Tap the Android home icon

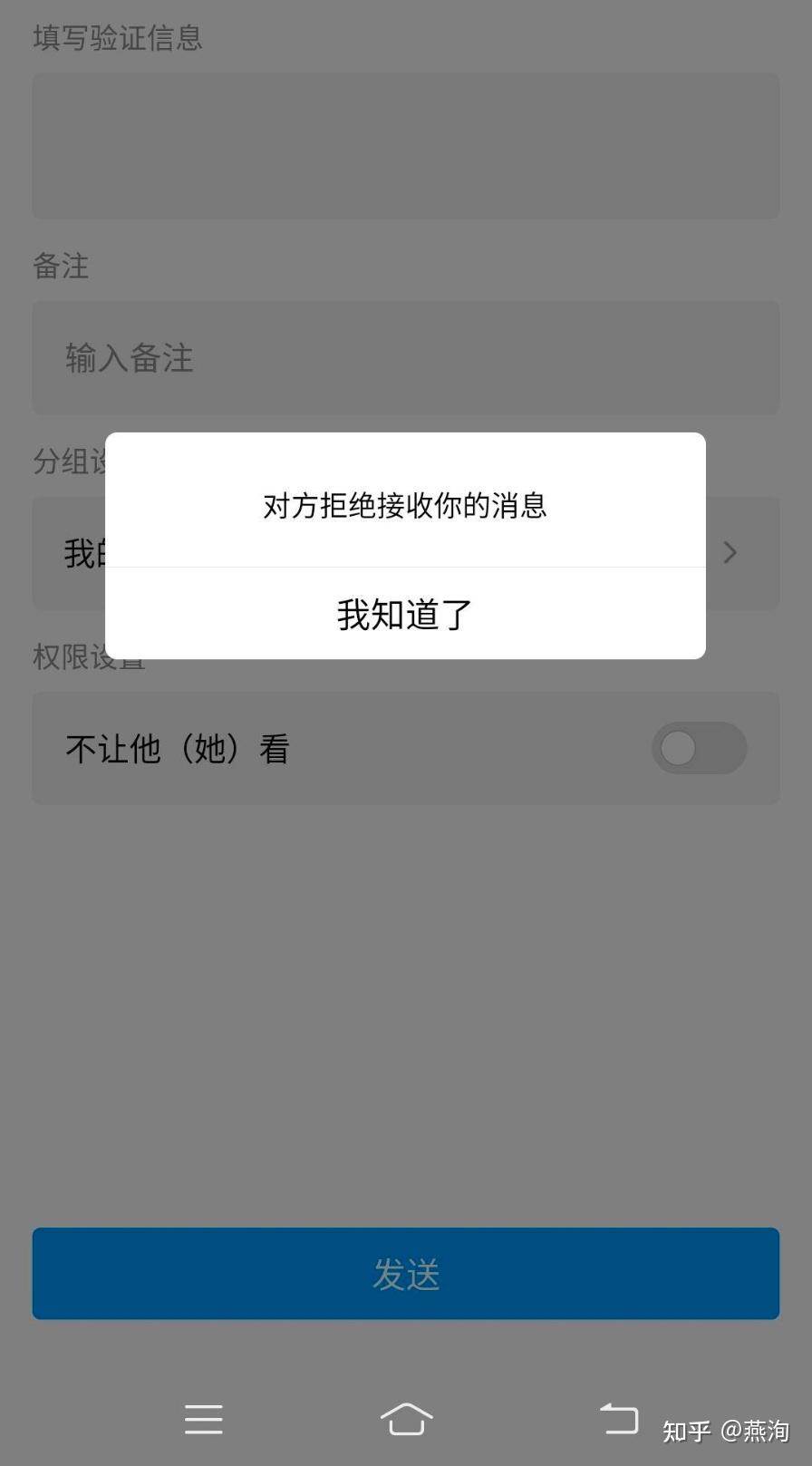tap(406, 1419)
